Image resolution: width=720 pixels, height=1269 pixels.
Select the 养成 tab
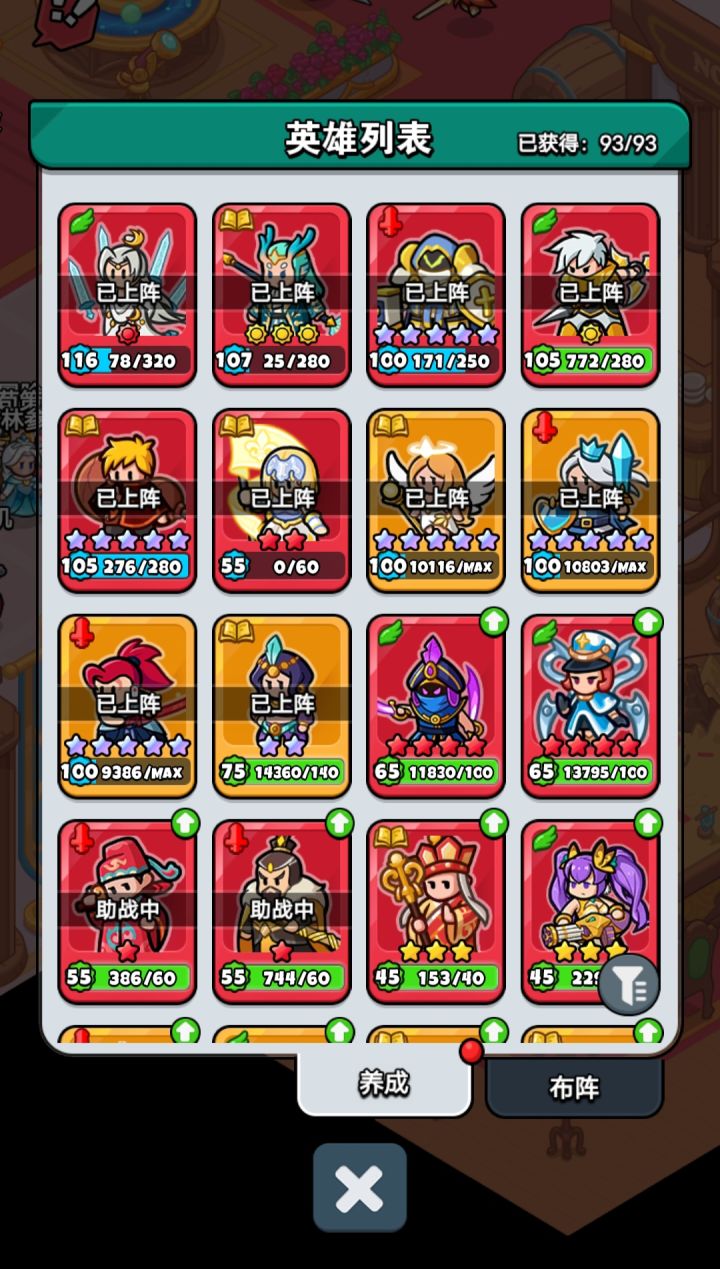383,1083
